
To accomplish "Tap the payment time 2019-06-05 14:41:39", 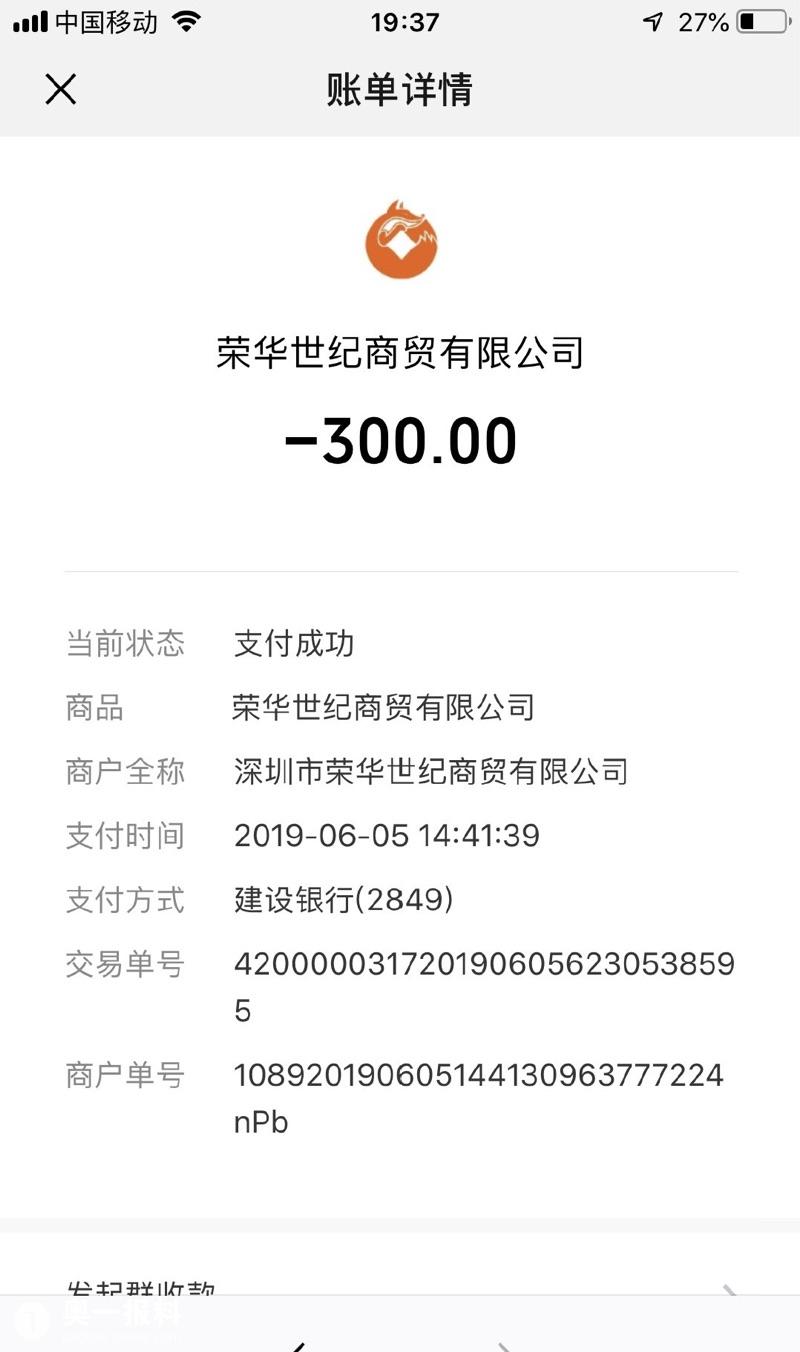I will 388,835.
